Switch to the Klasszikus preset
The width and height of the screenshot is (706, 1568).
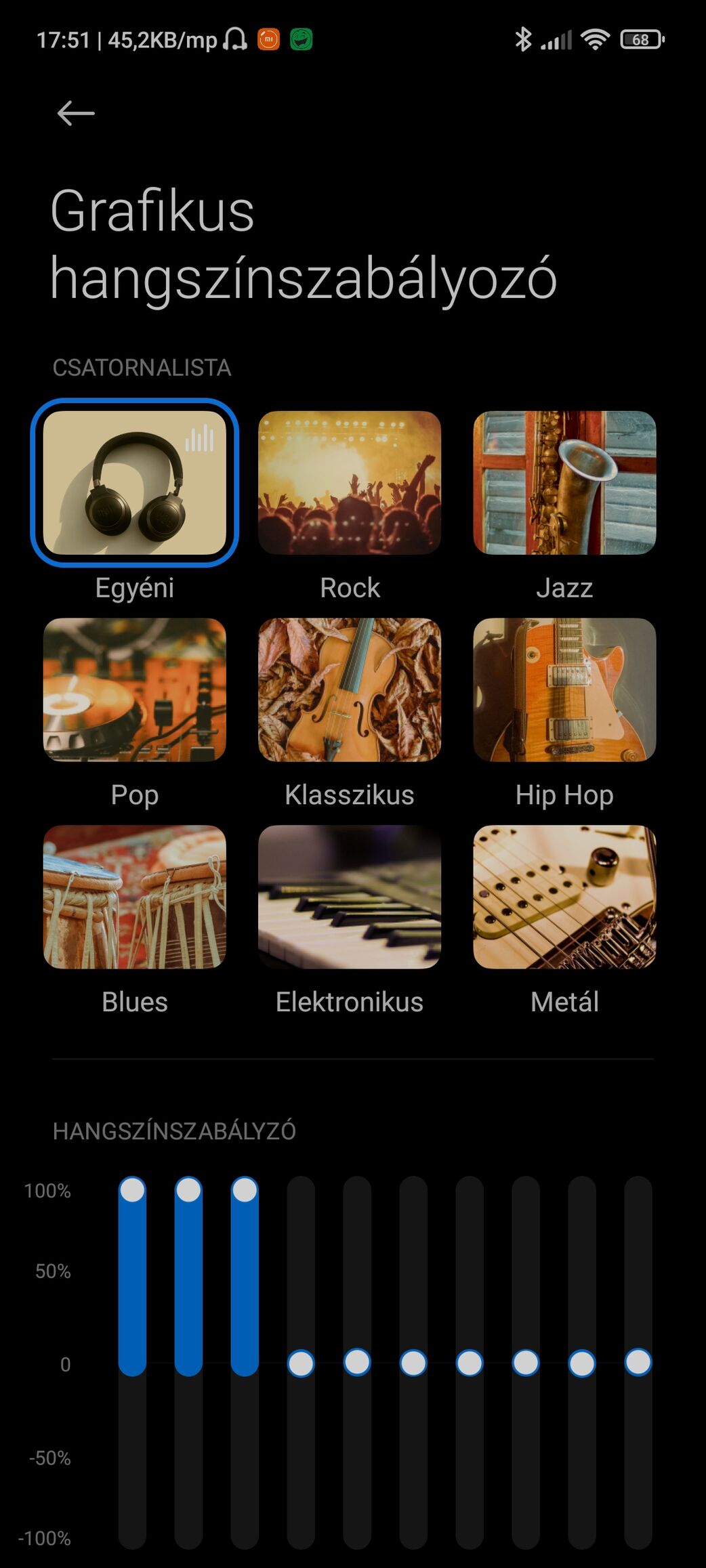pyautogui.click(x=350, y=690)
